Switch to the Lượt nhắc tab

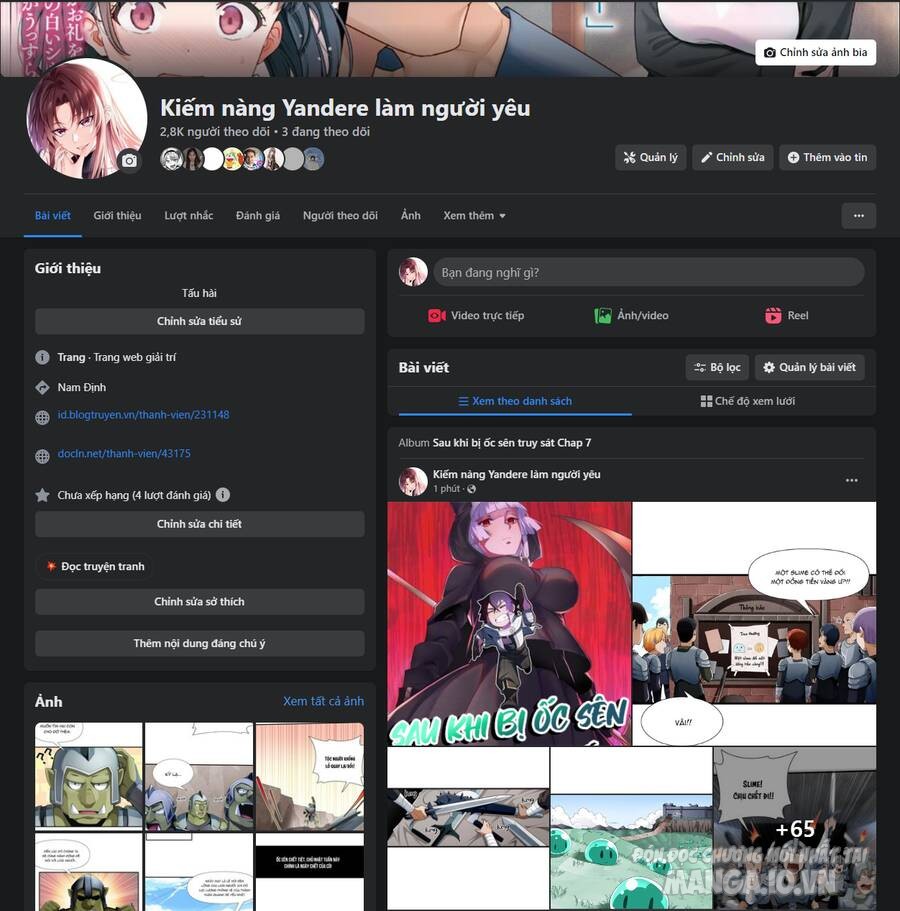[189, 216]
